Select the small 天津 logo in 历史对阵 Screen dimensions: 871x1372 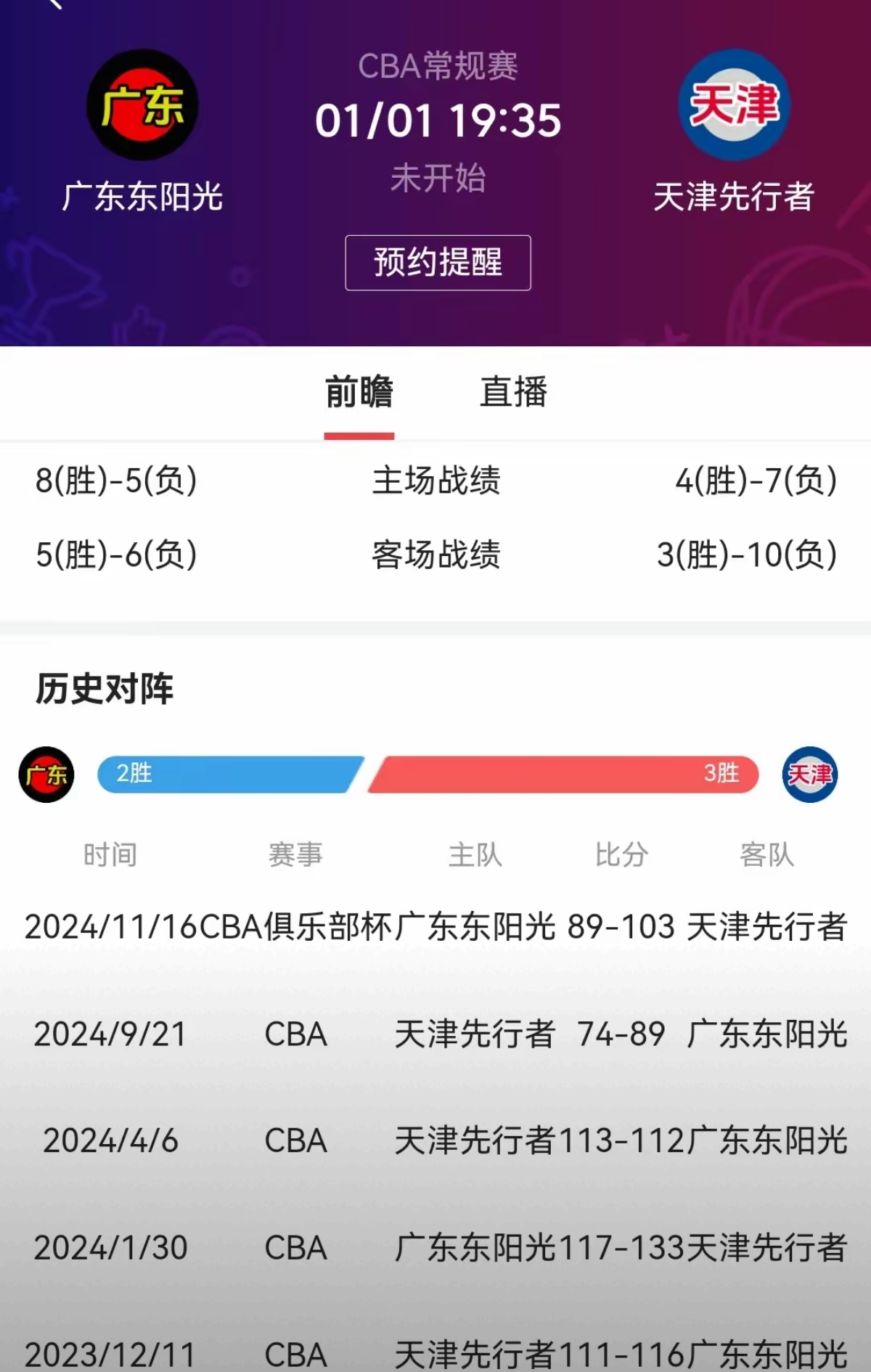click(x=811, y=774)
